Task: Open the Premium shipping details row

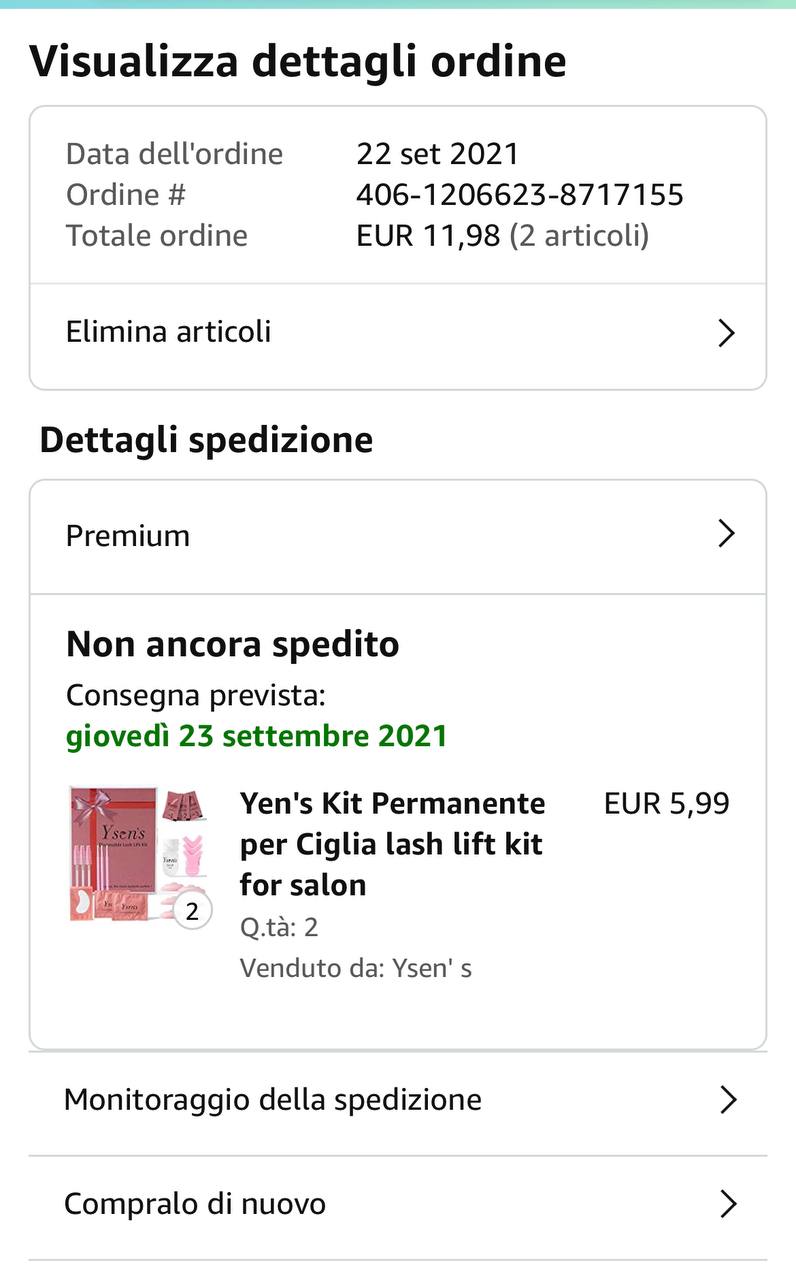Action: pyautogui.click(x=398, y=535)
